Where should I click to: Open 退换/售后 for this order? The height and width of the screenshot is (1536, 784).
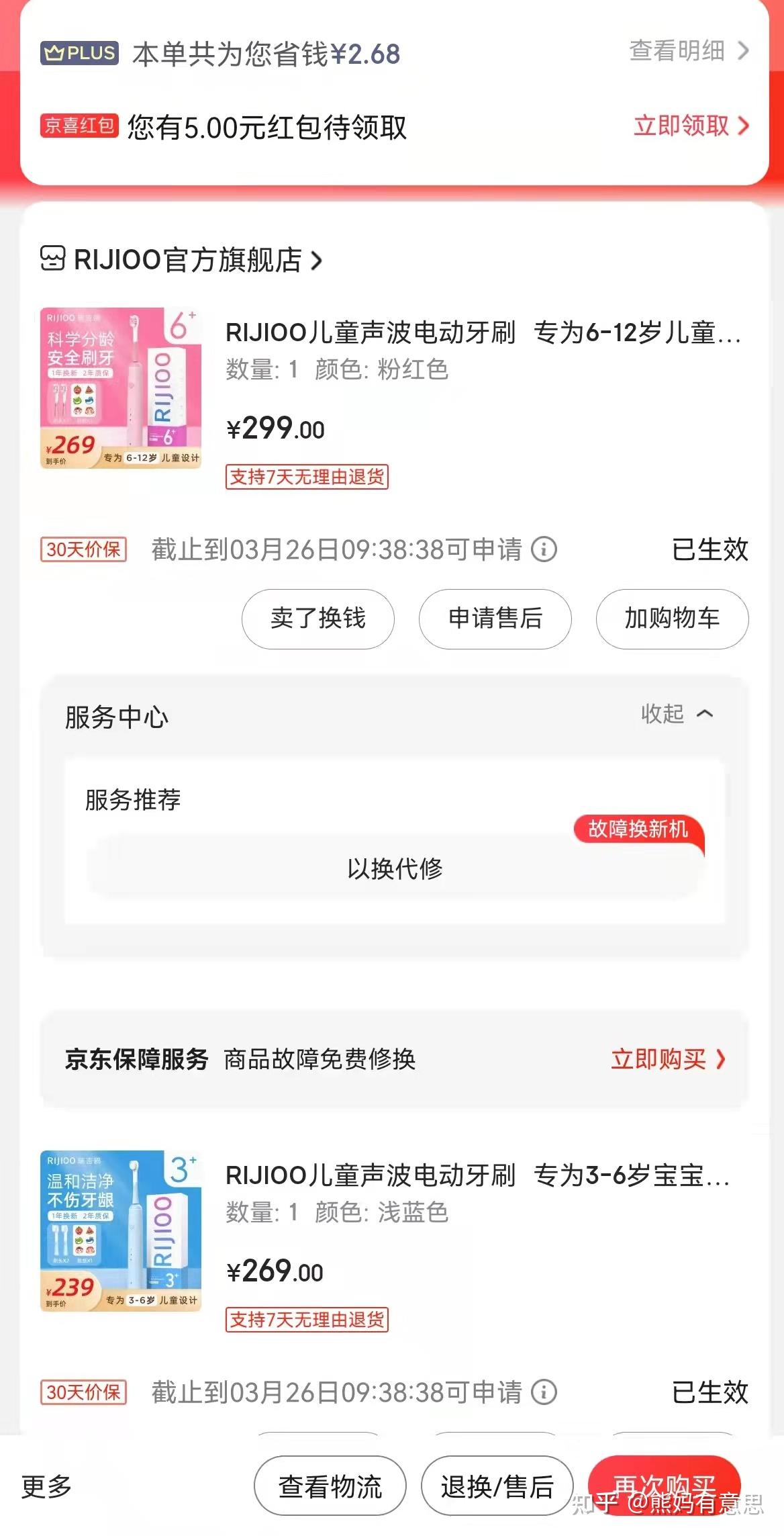[497, 1486]
